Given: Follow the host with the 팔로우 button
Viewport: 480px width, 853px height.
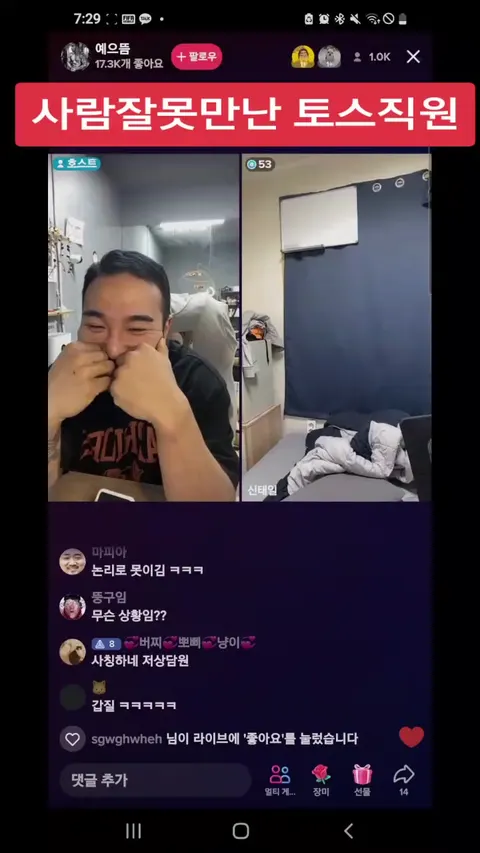Looking at the screenshot, I should (x=196, y=57).
